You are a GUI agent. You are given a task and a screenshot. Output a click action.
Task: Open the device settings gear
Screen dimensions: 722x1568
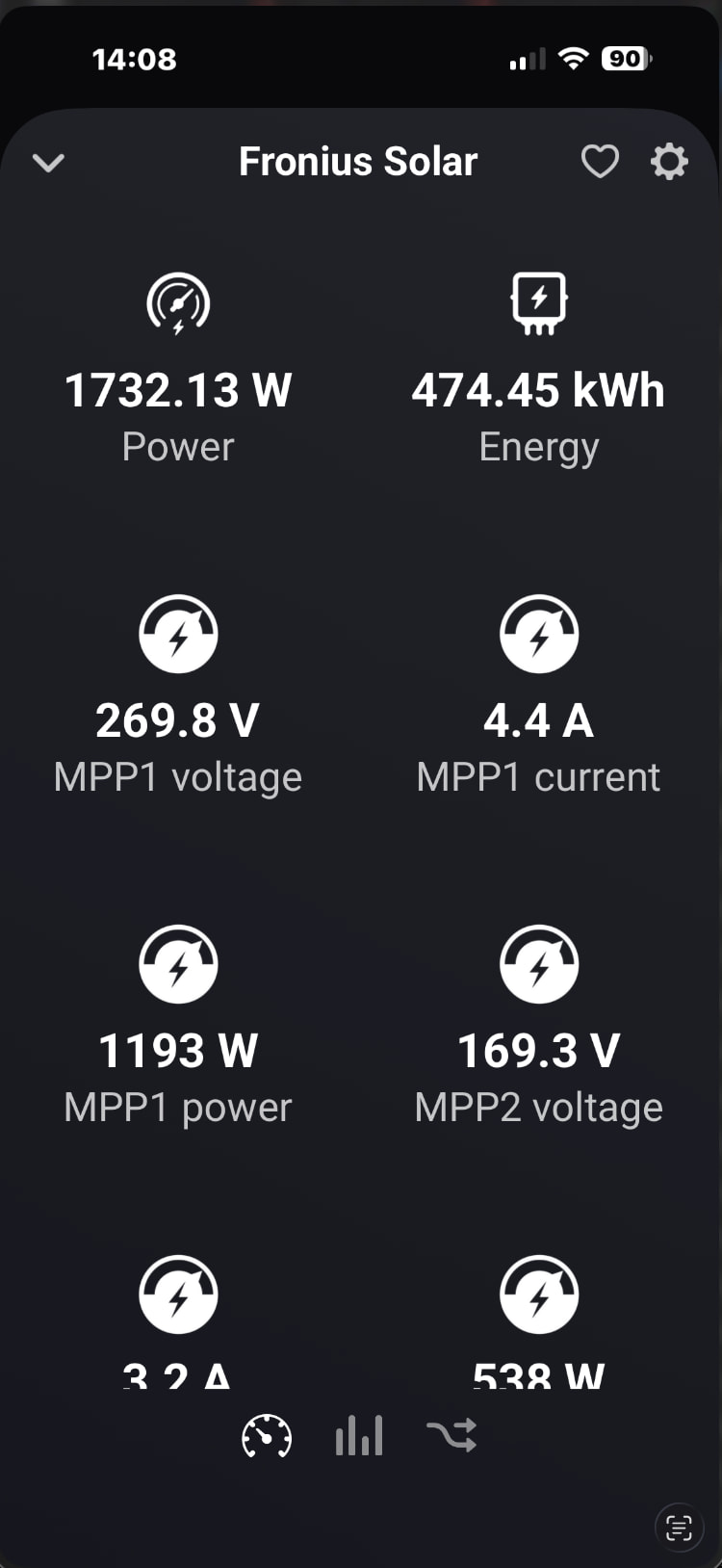(x=670, y=162)
